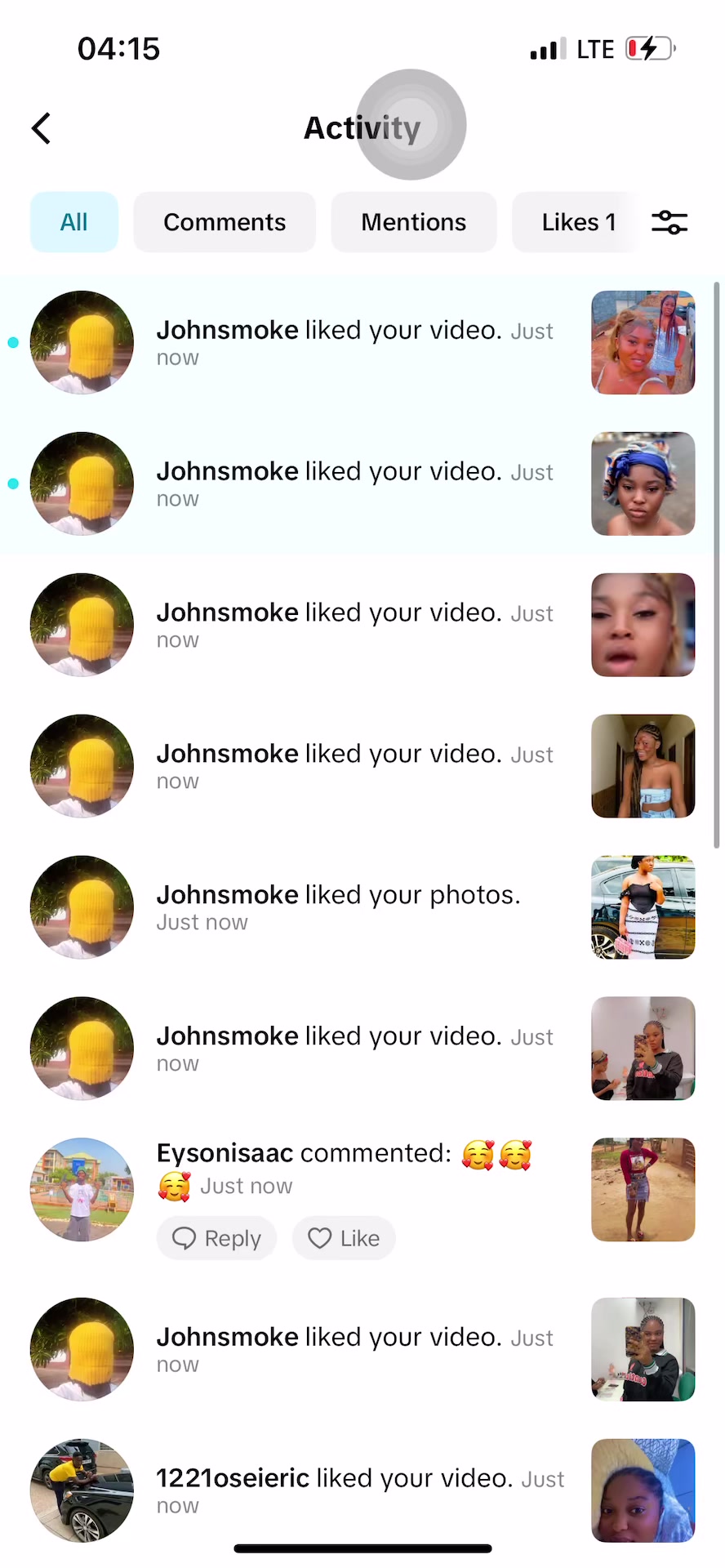Go back using the top-left arrow

coord(42,128)
